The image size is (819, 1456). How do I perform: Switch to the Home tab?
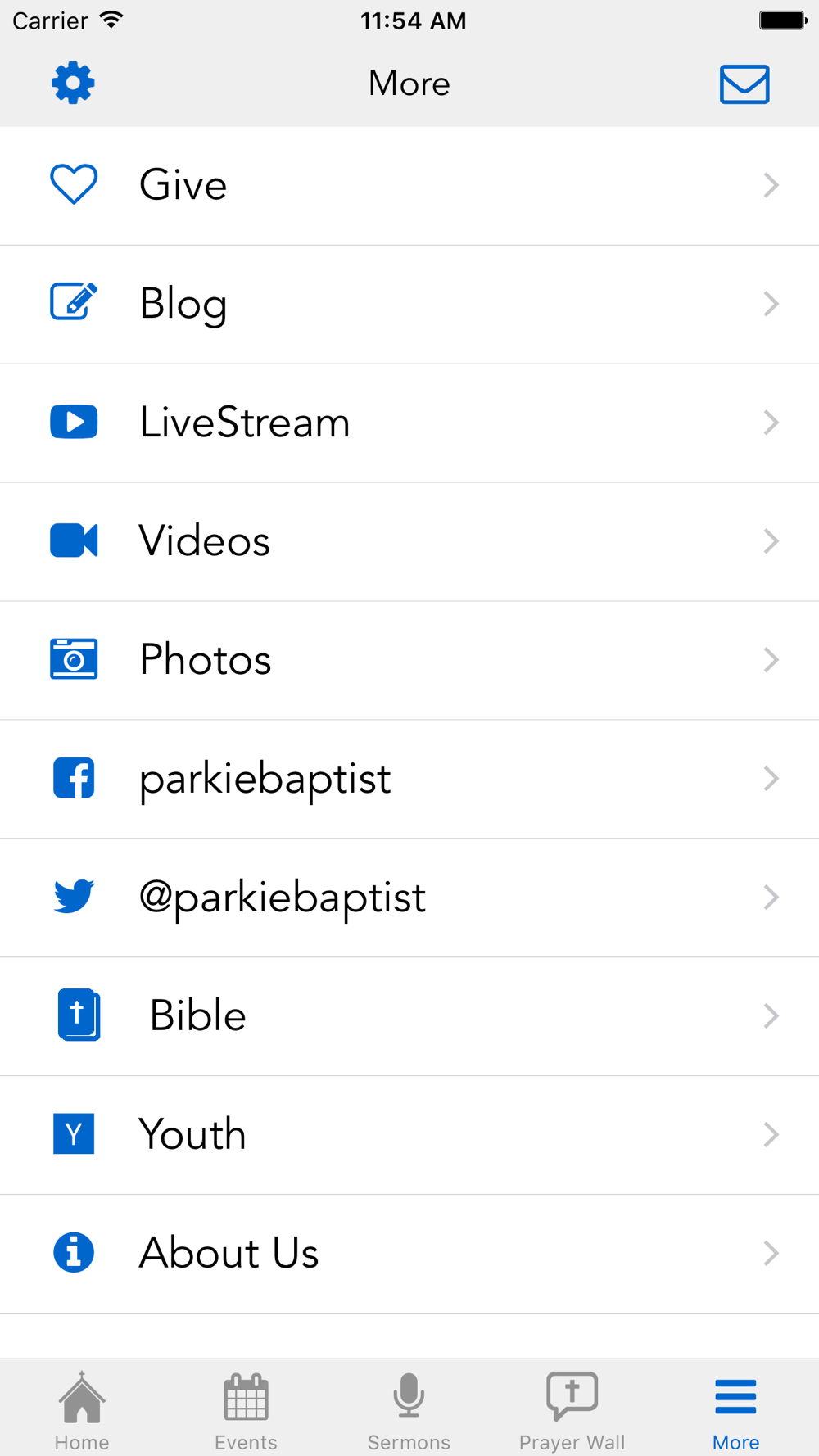click(x=82, y=1410)
